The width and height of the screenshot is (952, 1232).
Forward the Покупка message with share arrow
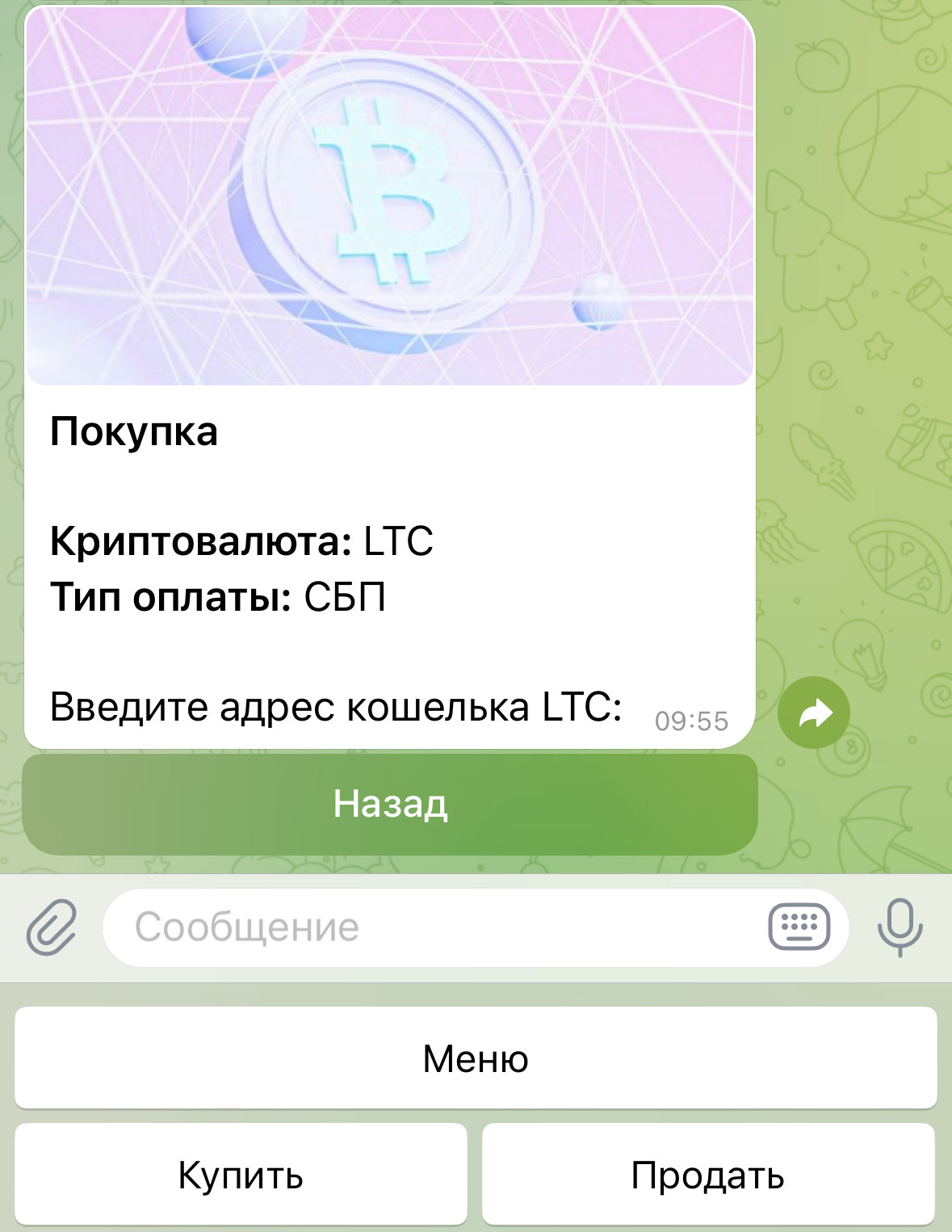pos(814,713)
